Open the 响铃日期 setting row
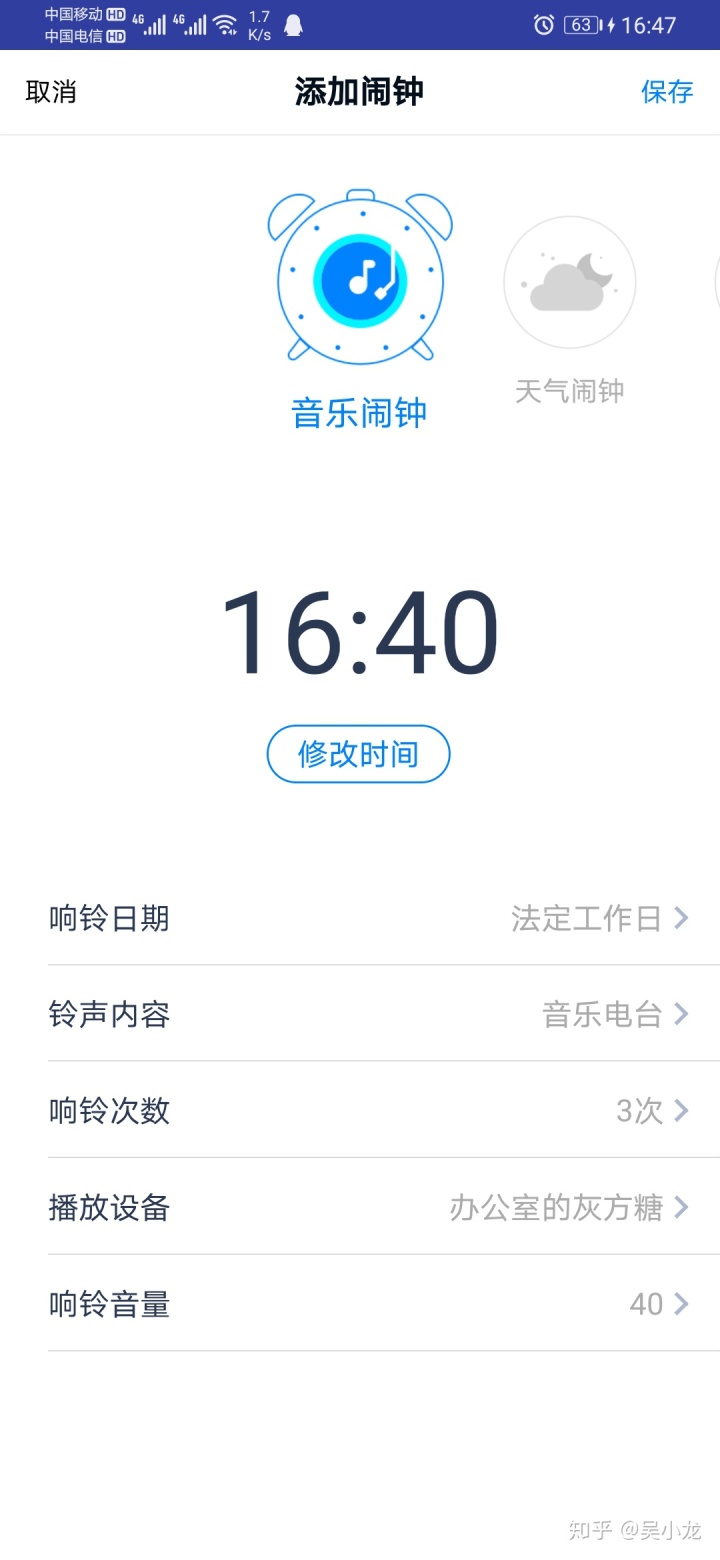Screen dimensions: 720x1560 coord(370,918)
